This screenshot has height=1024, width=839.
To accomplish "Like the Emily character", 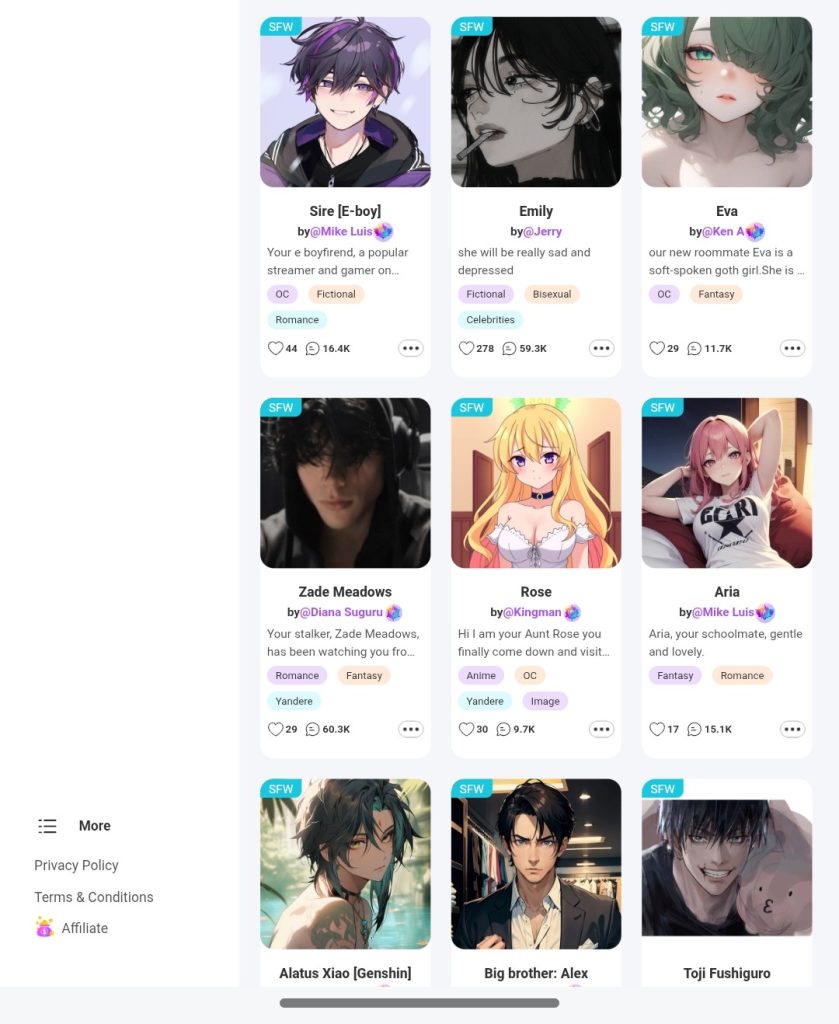I will pyautogui.click(x=467, y=348).
